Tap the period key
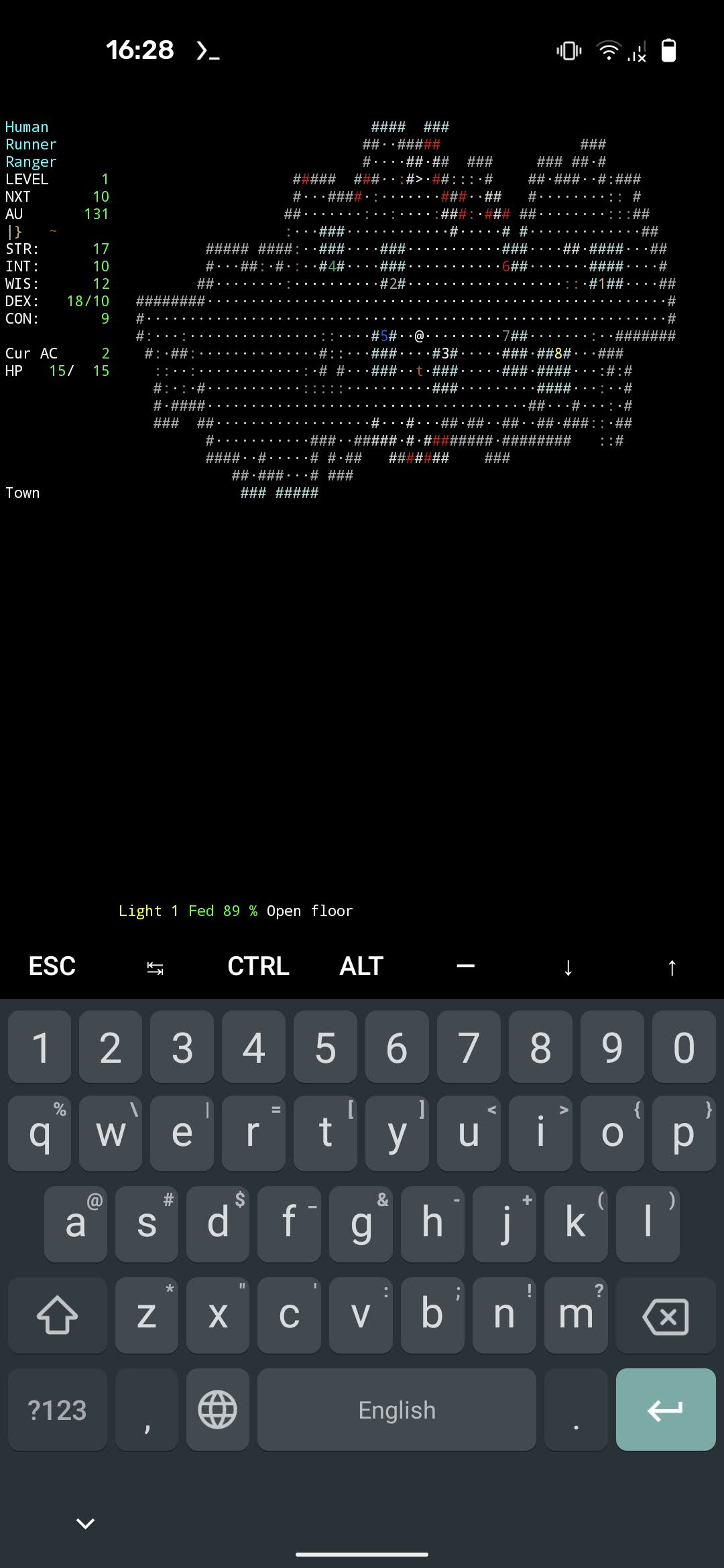The image size is (724, 1568). click(x=576, y=1410)
